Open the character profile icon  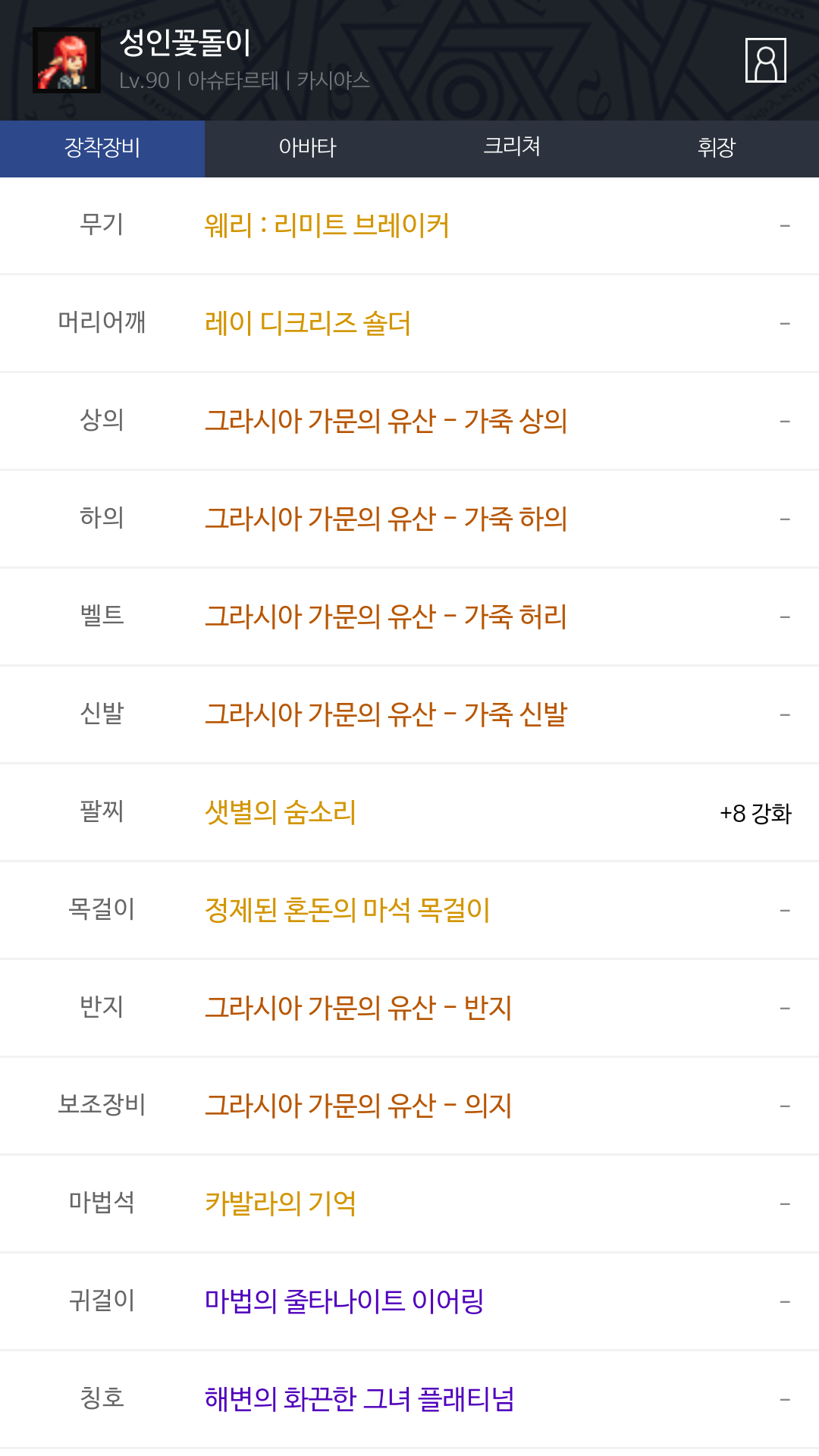point(765,60)
